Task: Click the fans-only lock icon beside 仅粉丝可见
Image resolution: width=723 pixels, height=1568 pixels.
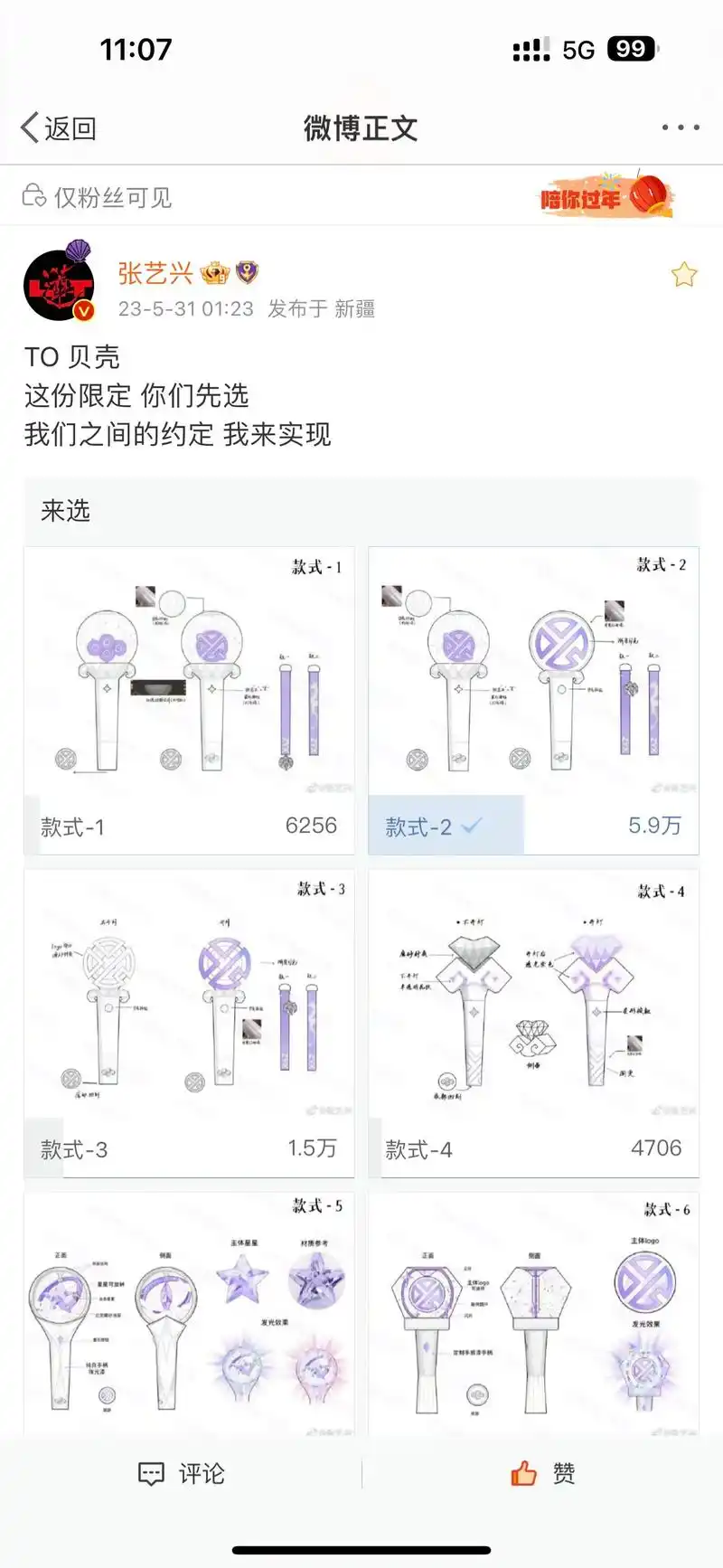Action: [34, 196]
